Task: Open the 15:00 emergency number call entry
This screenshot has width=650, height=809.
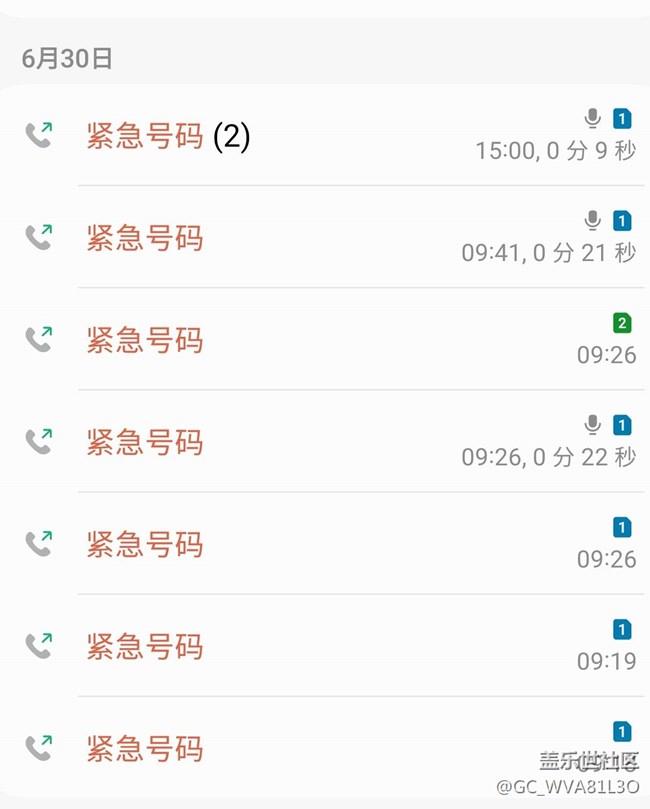Action: coord(325,136)
